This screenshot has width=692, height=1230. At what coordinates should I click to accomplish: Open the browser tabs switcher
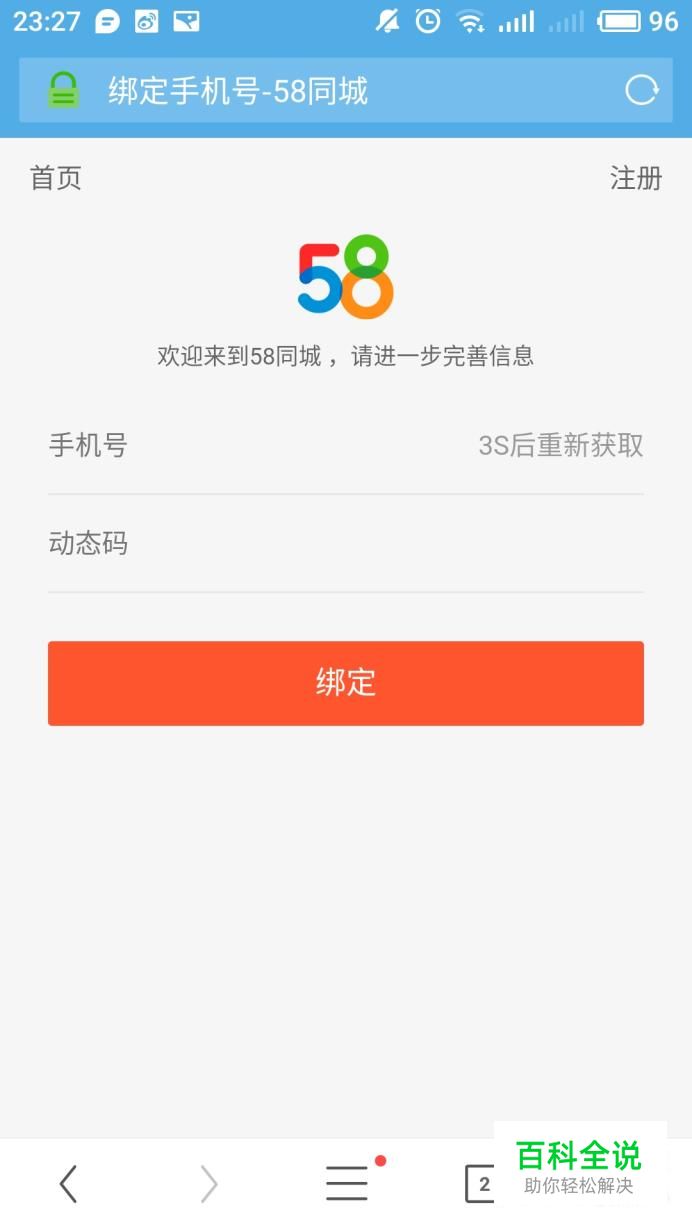coord(482,1184)
